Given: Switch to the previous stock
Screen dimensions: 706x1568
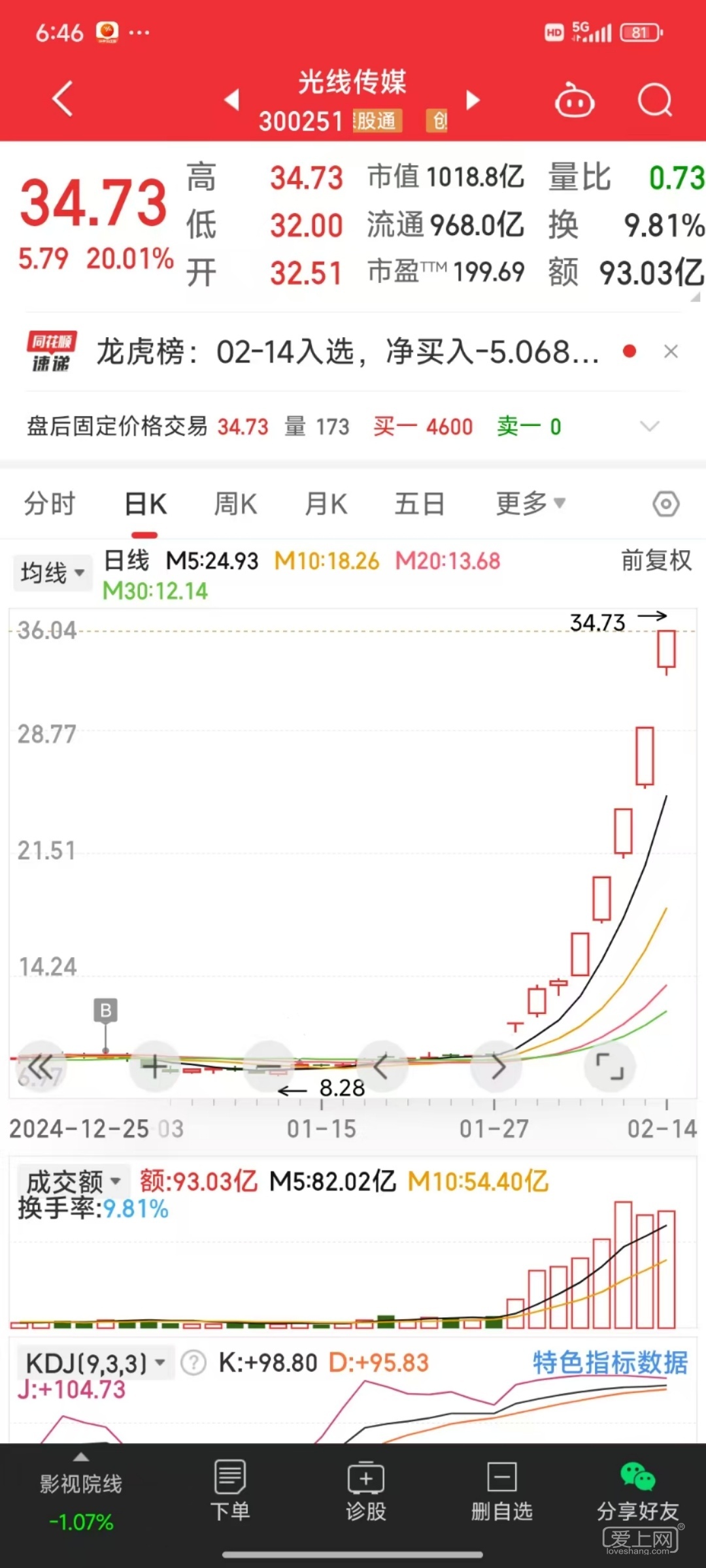Looking at the screenshot, I should (232, 100).
